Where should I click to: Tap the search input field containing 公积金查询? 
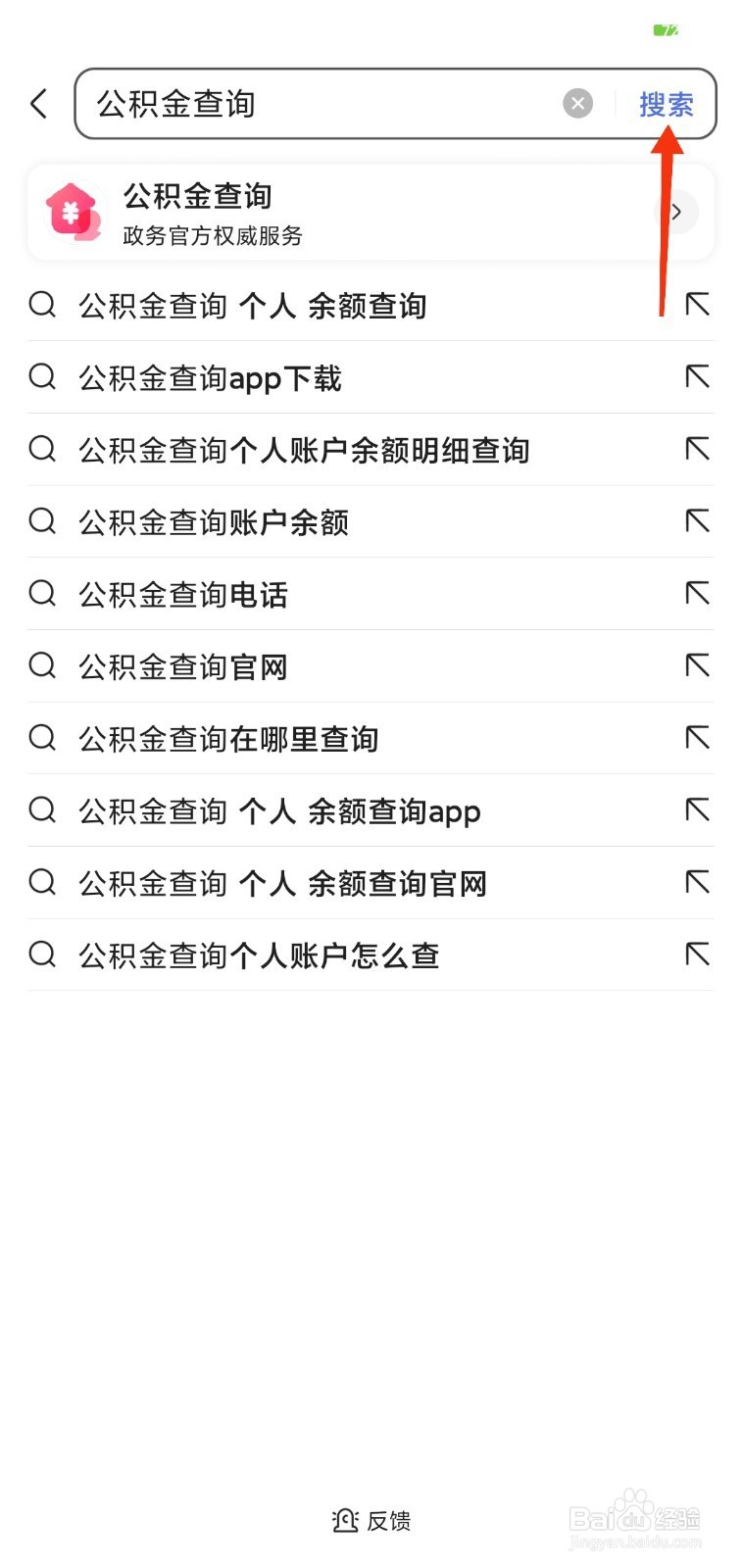[x=294, y=103]
